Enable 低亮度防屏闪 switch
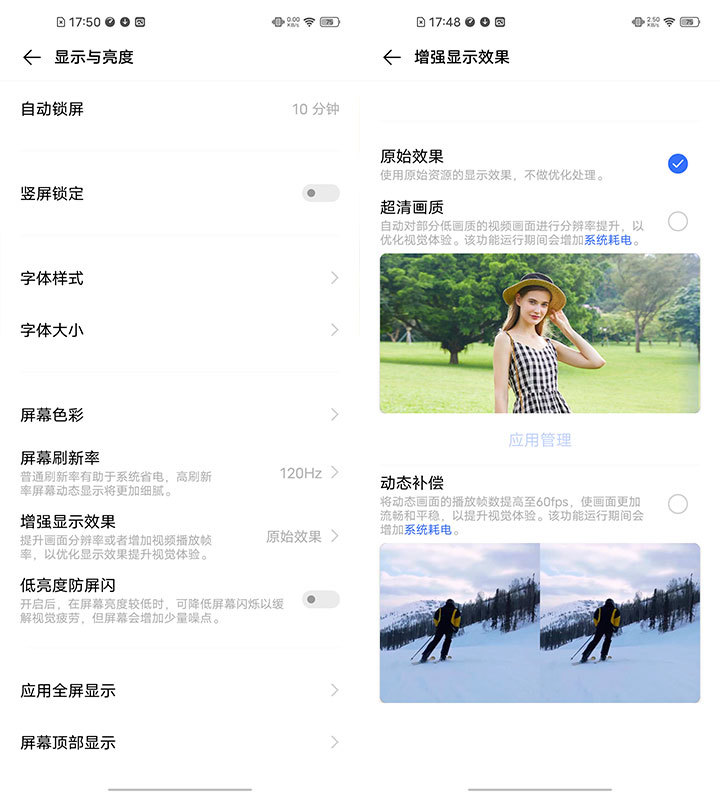The height and width of the screenshot is (792, 720). (321, 599)
